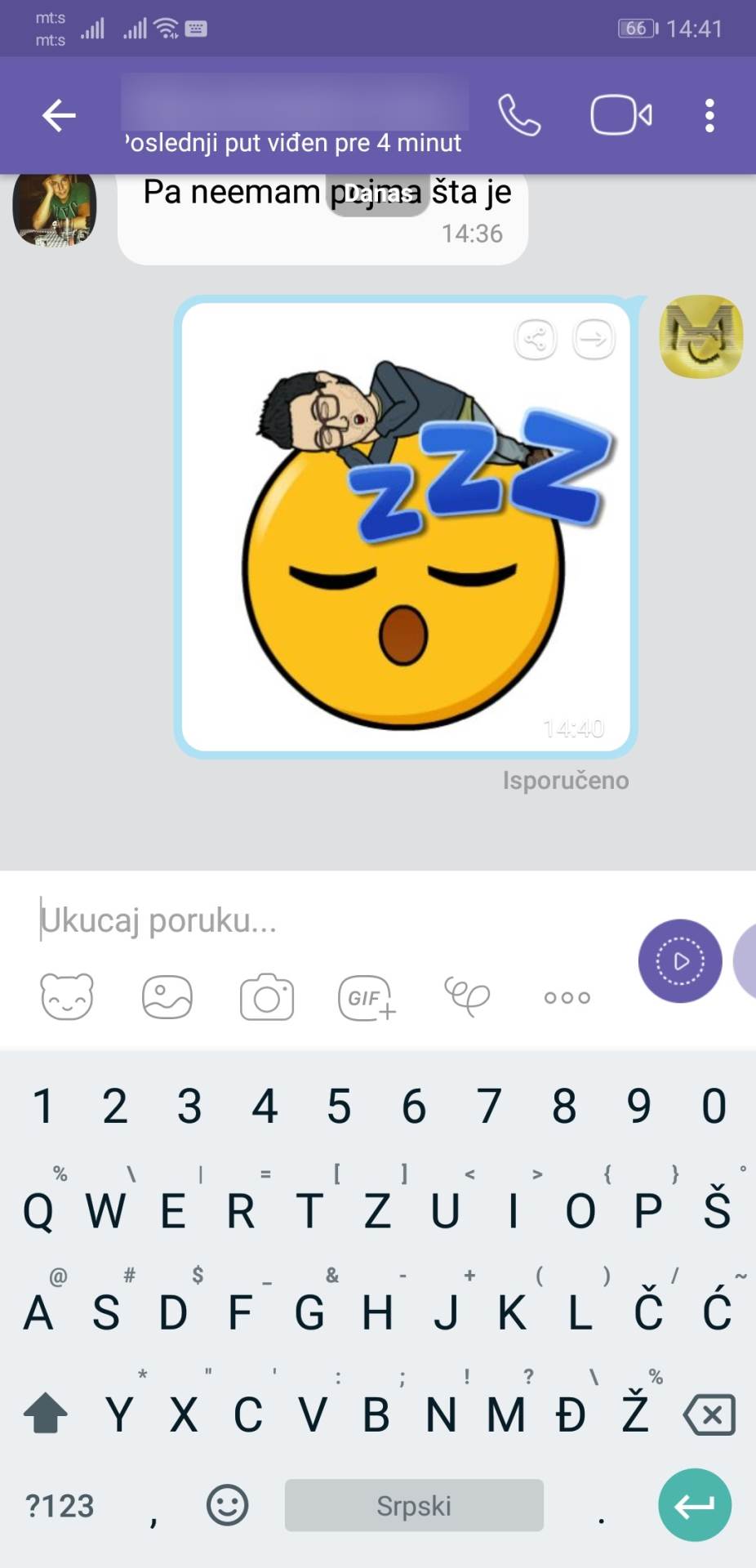This screenshot has height=1568, width=756.
Task: Start a voice call with the contact
Action: [520, 115]
